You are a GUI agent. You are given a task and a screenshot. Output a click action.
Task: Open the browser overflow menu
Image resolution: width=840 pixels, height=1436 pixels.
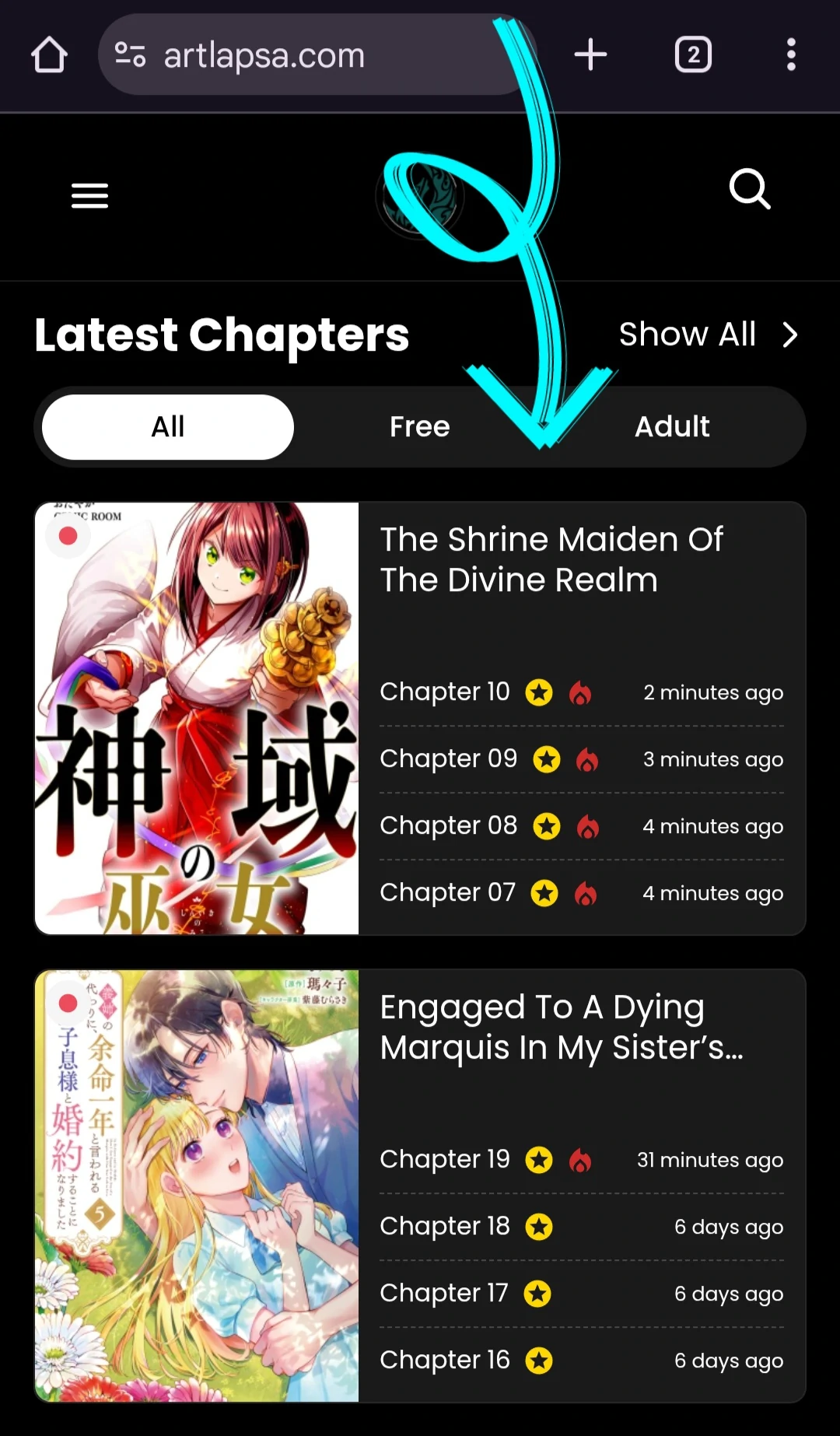click(x=791, y=55)
